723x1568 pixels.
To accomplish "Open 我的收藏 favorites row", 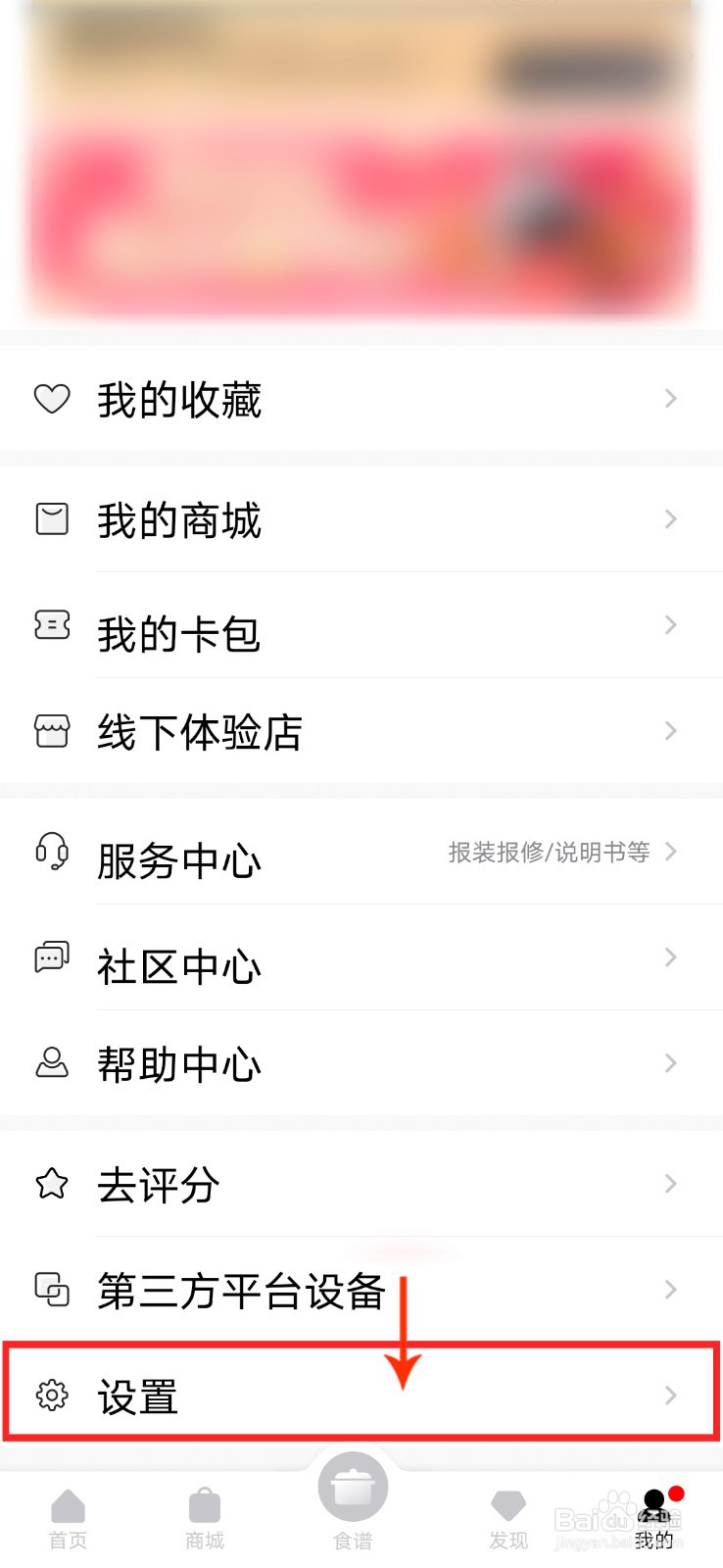I will point(361,399).
